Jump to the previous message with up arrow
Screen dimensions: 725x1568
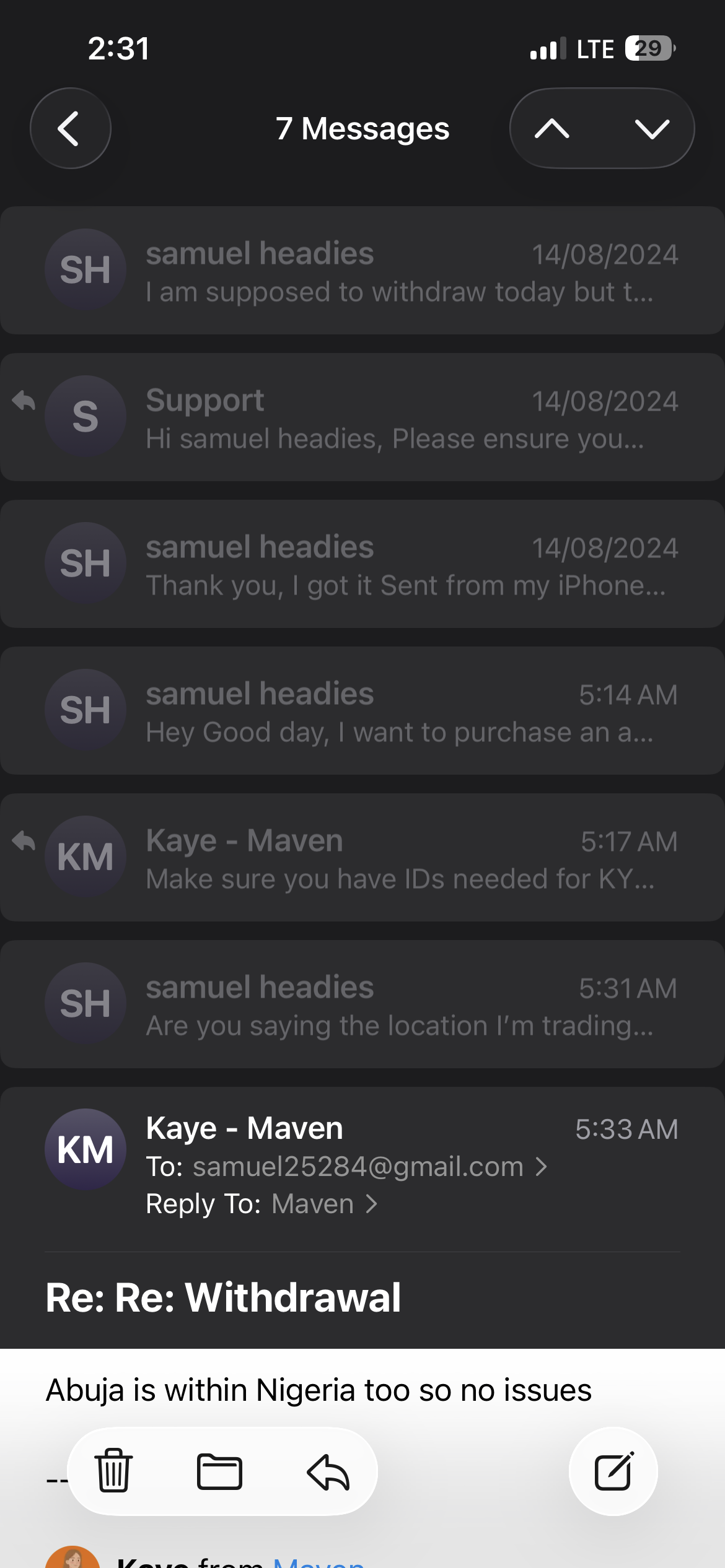(551, 128)
